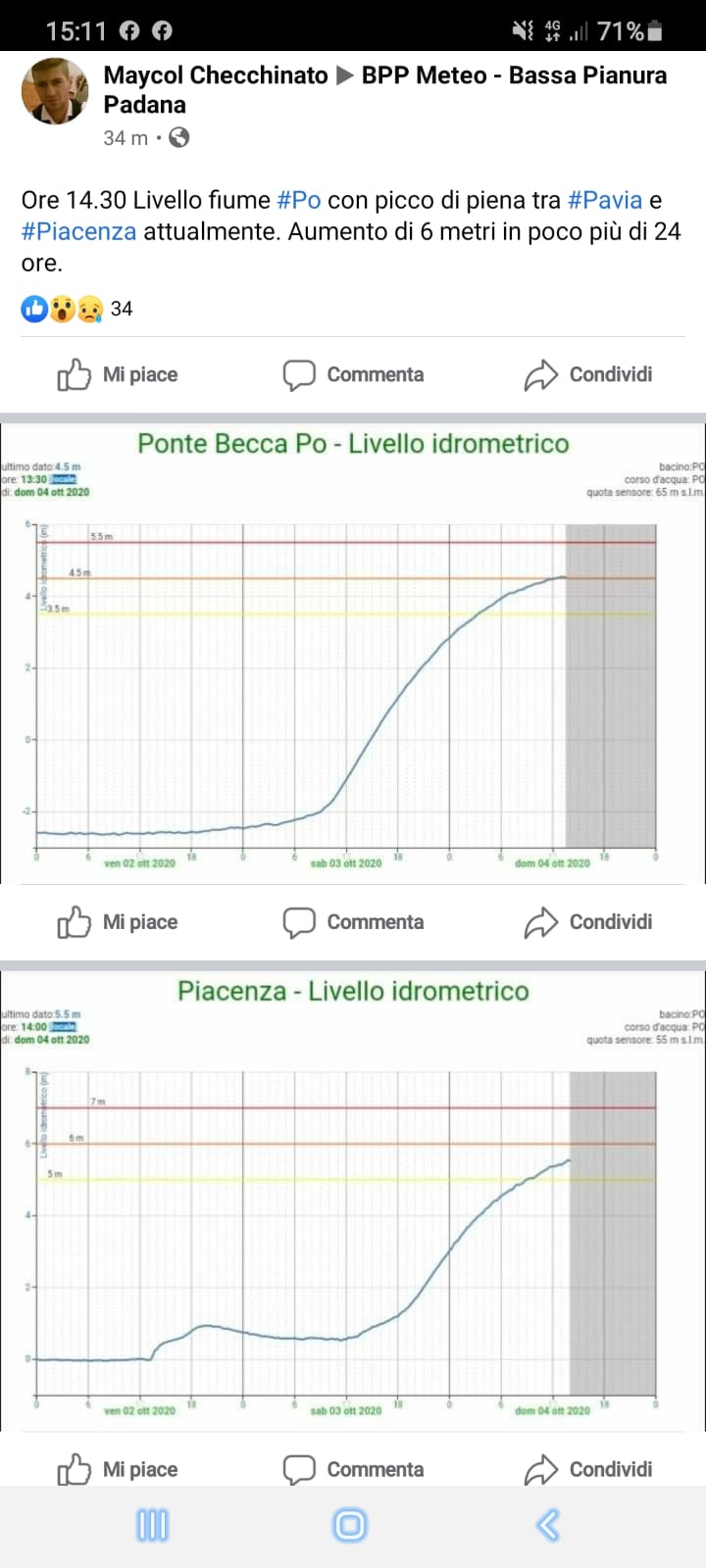
Task: Open the #Piacenza hashtag
Action: click(x=78, y=231)
